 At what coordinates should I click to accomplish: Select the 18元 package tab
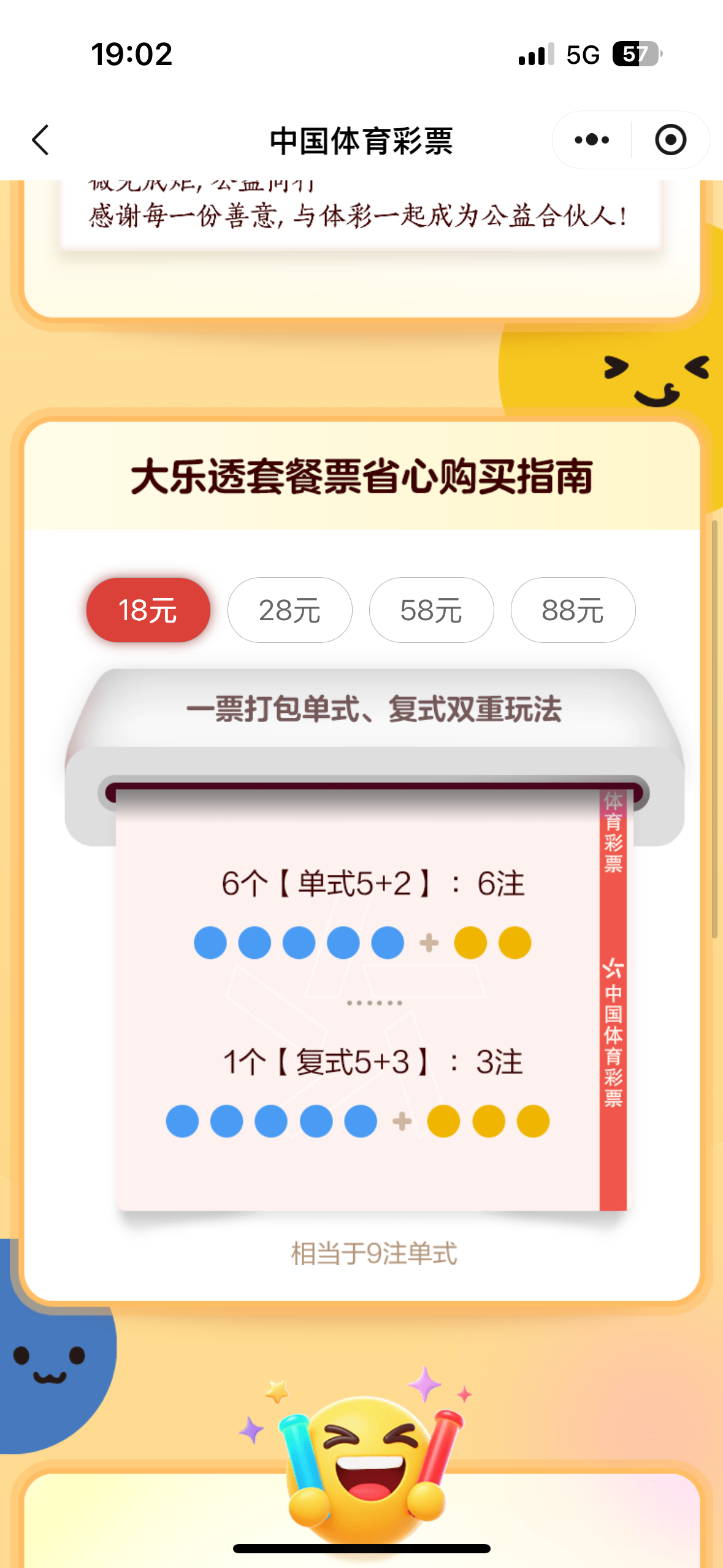click(148, 610)
